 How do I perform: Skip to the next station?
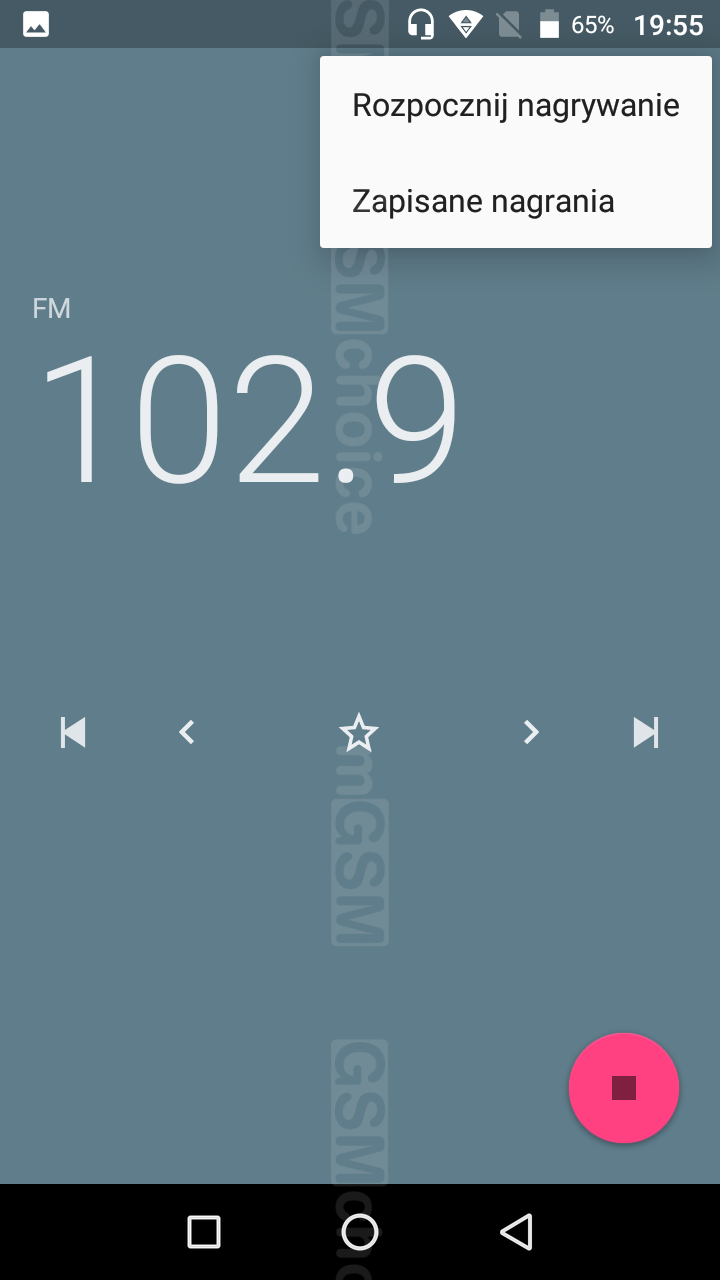click(646, 733)
